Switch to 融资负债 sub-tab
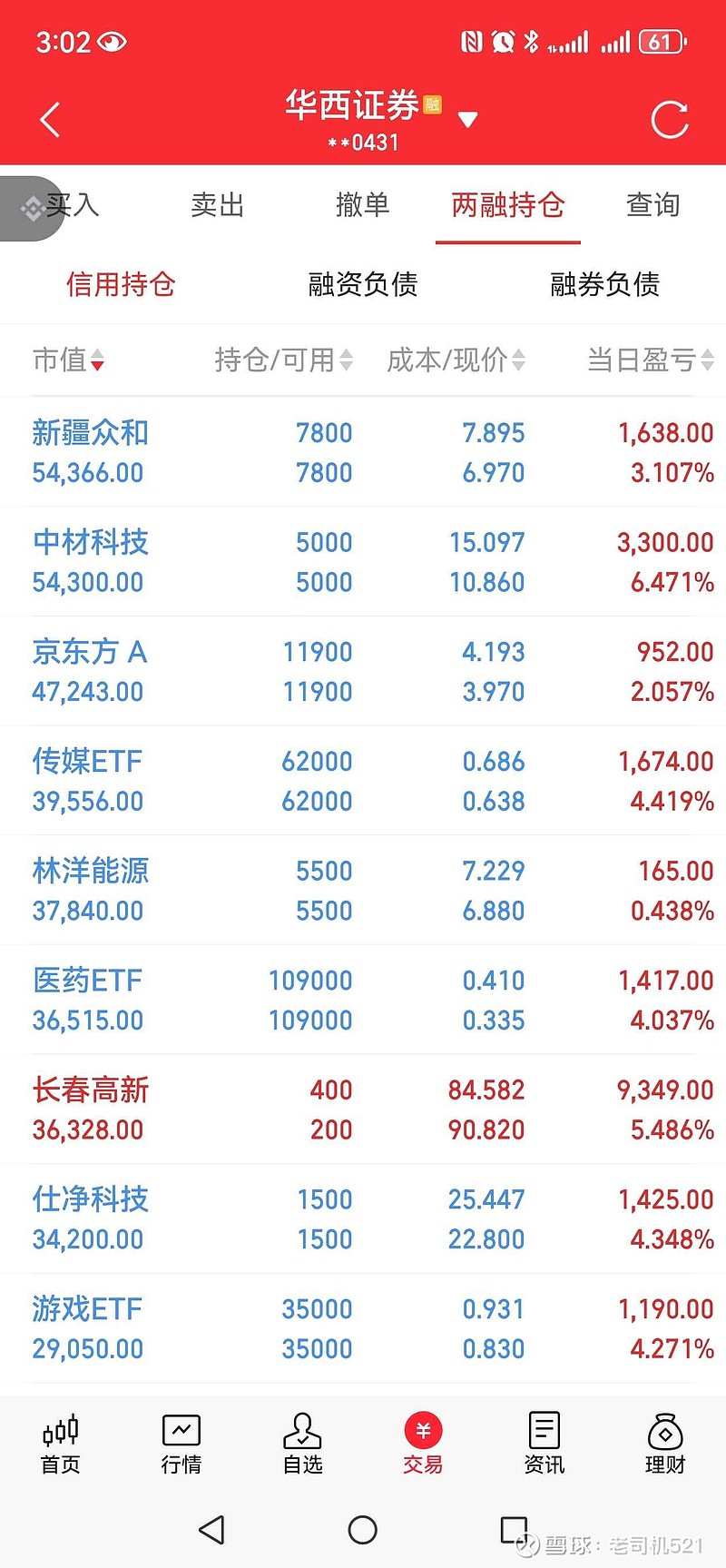Screen dimensions: 726x1568 click(x=363, y=284)
